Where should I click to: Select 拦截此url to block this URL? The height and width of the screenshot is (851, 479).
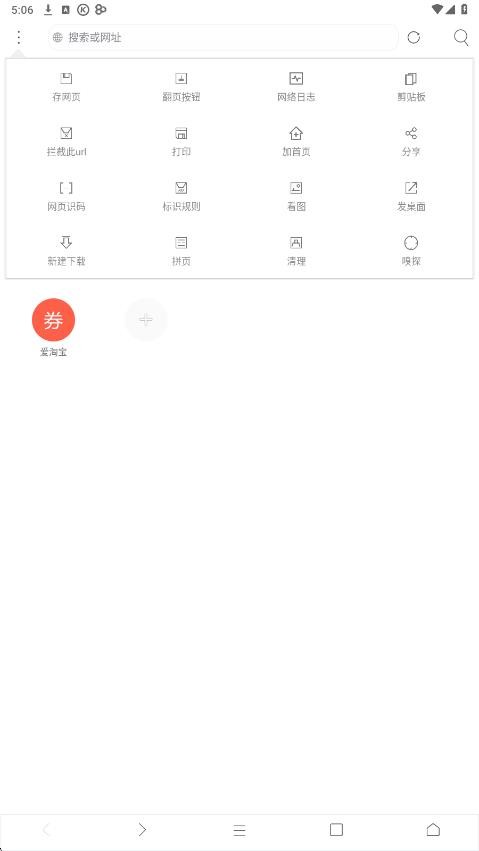click(x=66, y=142)
